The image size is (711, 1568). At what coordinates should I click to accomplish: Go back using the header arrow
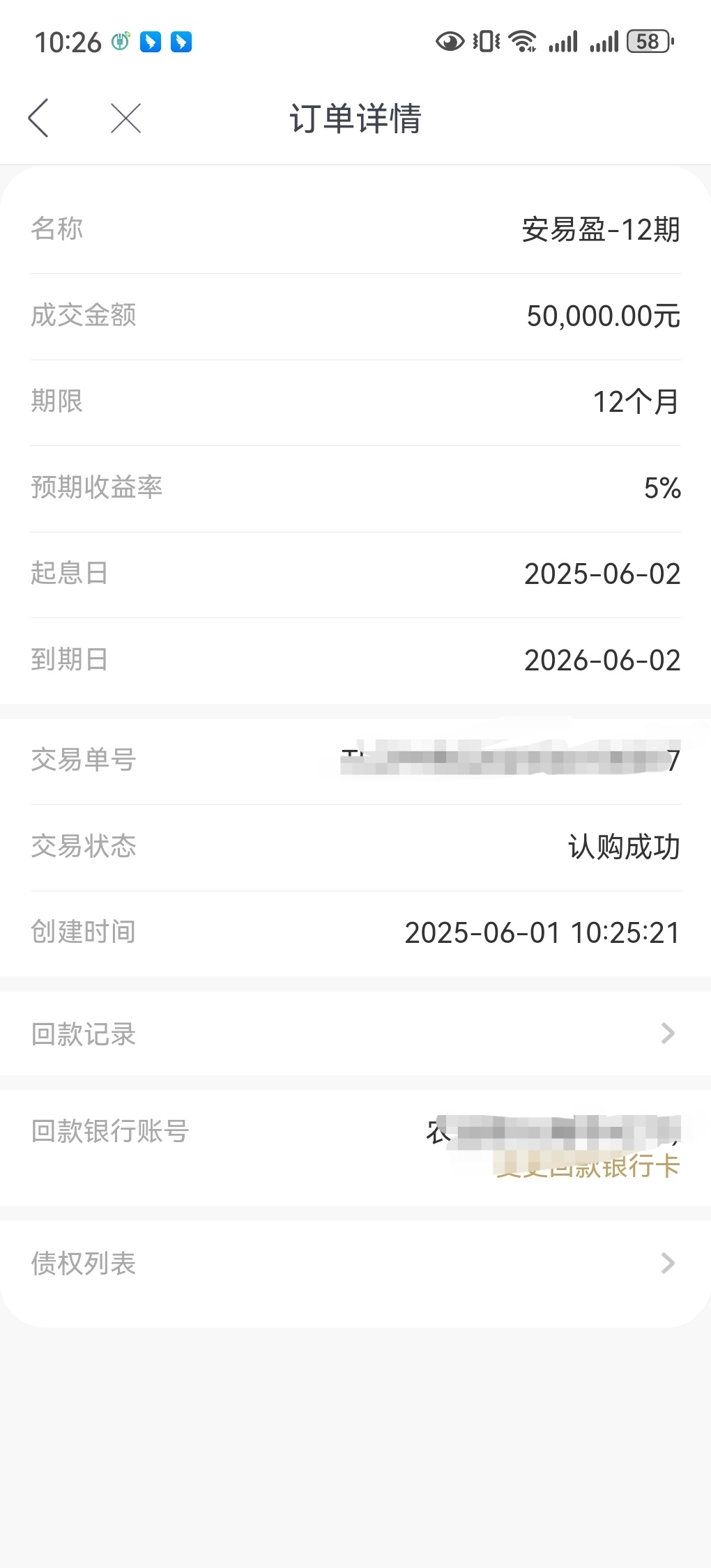coord(39,118)
